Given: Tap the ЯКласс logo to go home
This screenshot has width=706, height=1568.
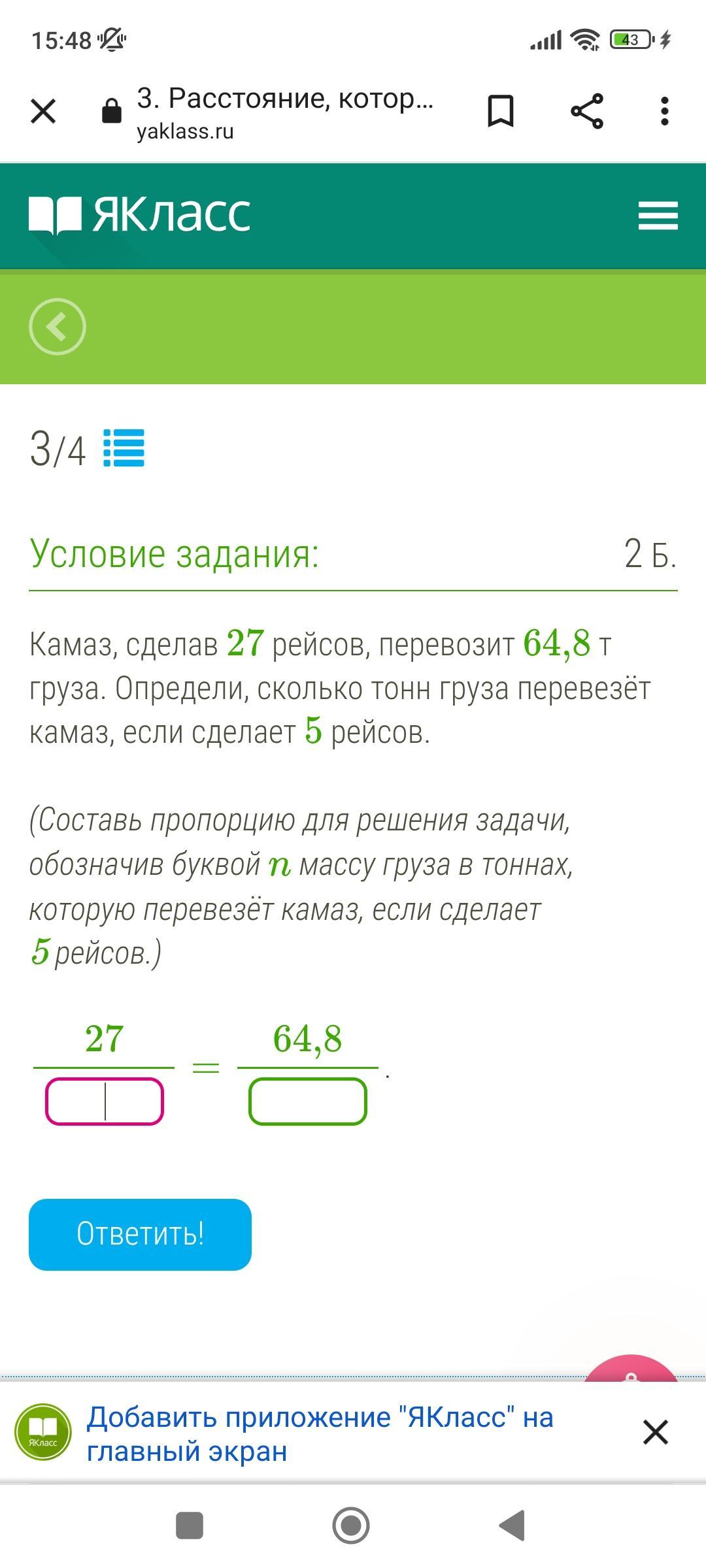Looking at the screenshot, I should pos(139,215).
